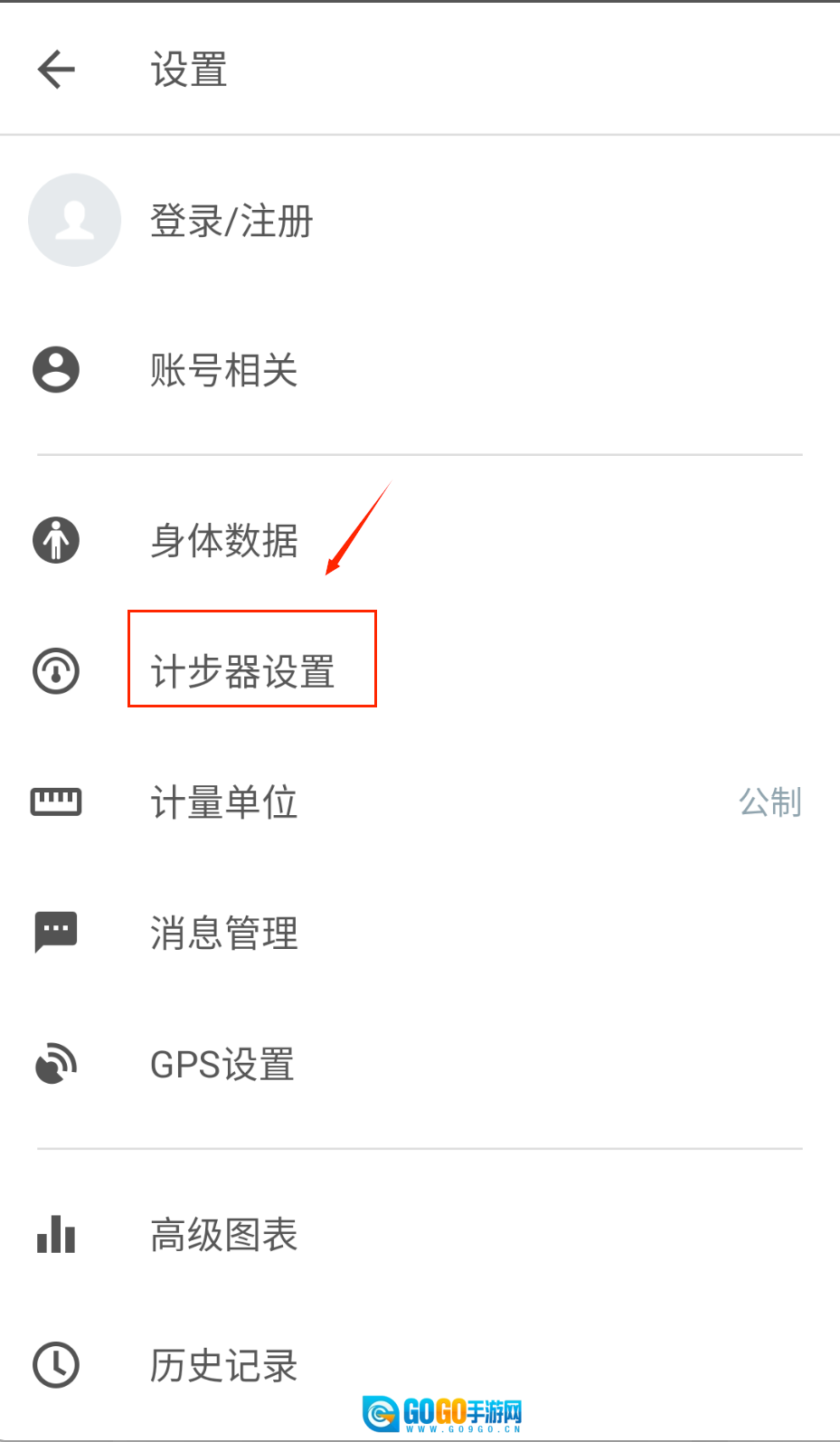Go back from the 设置 screen
The width and height of the screenshot is (840, 1442).
pos(56,70)
